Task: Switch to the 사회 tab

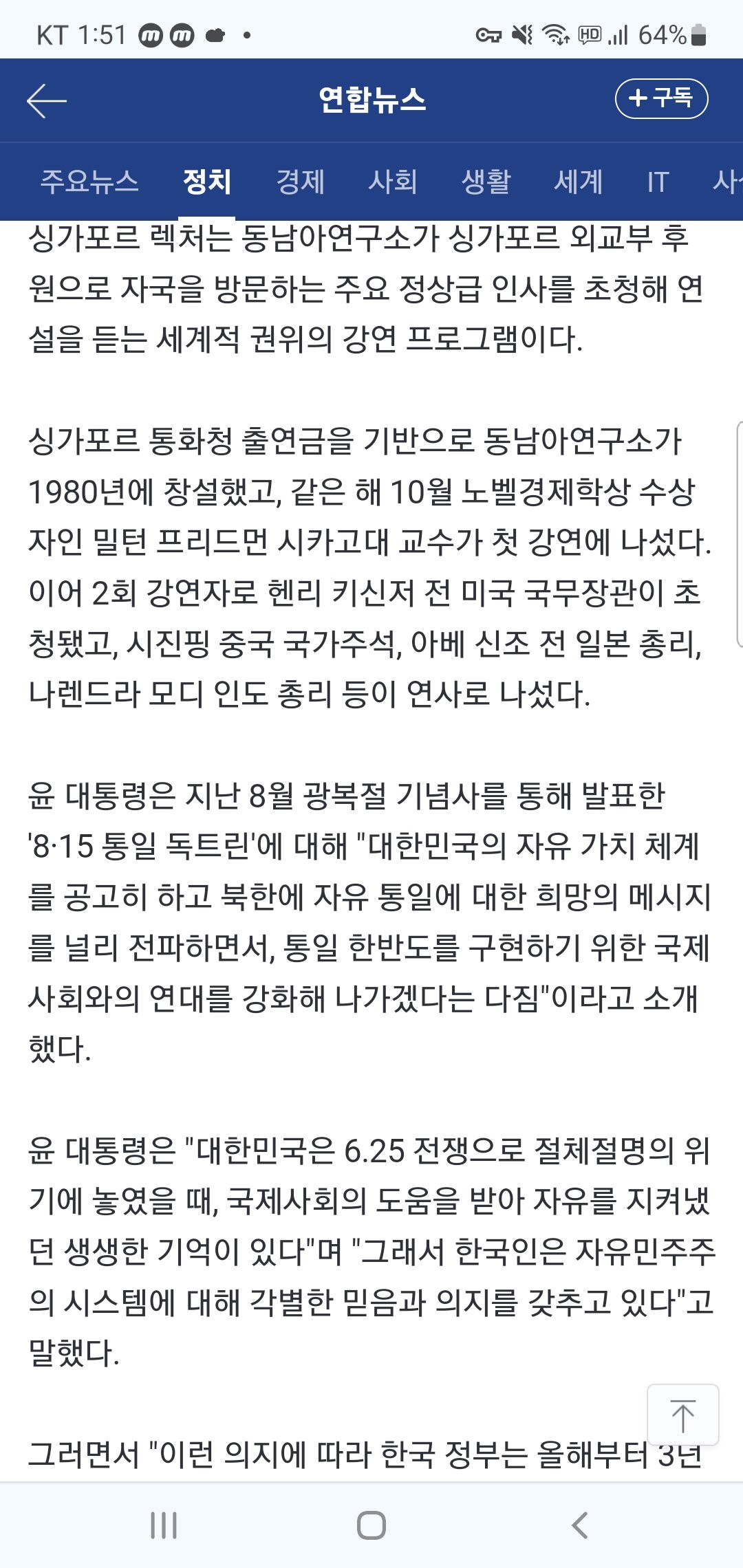Action: tap(393, 182)
